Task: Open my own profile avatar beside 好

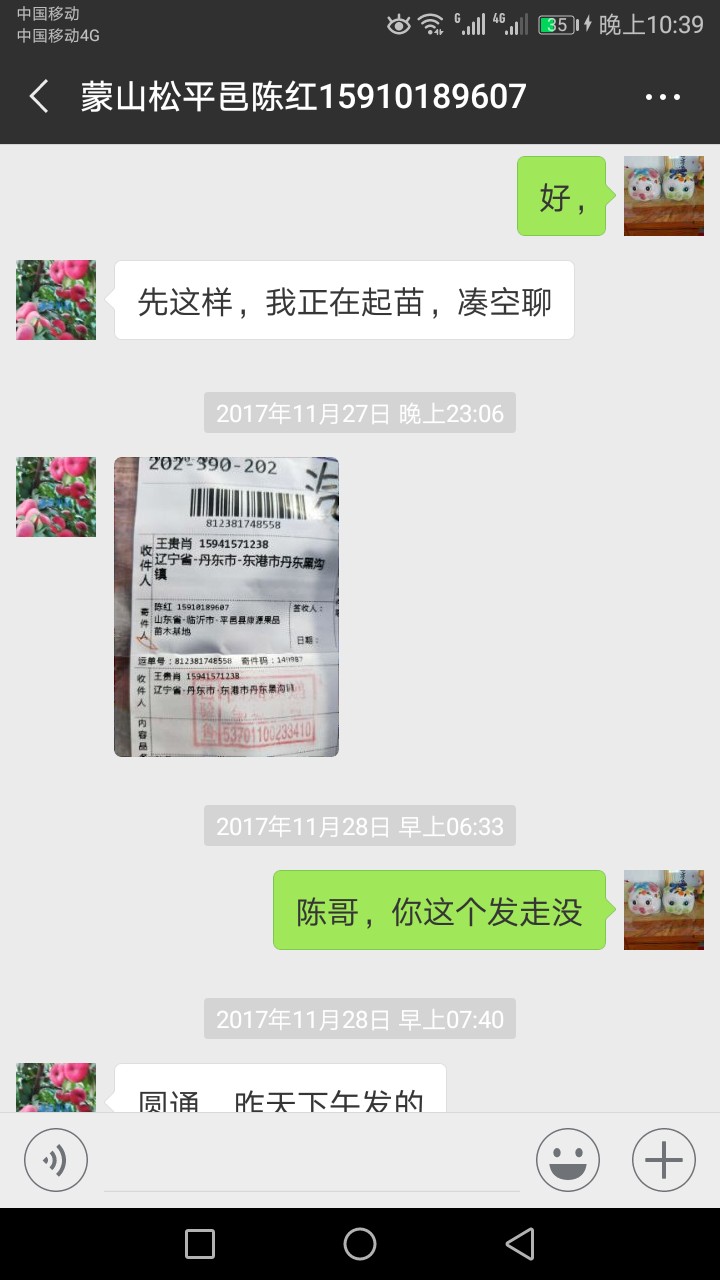Action: click(664, 196)
